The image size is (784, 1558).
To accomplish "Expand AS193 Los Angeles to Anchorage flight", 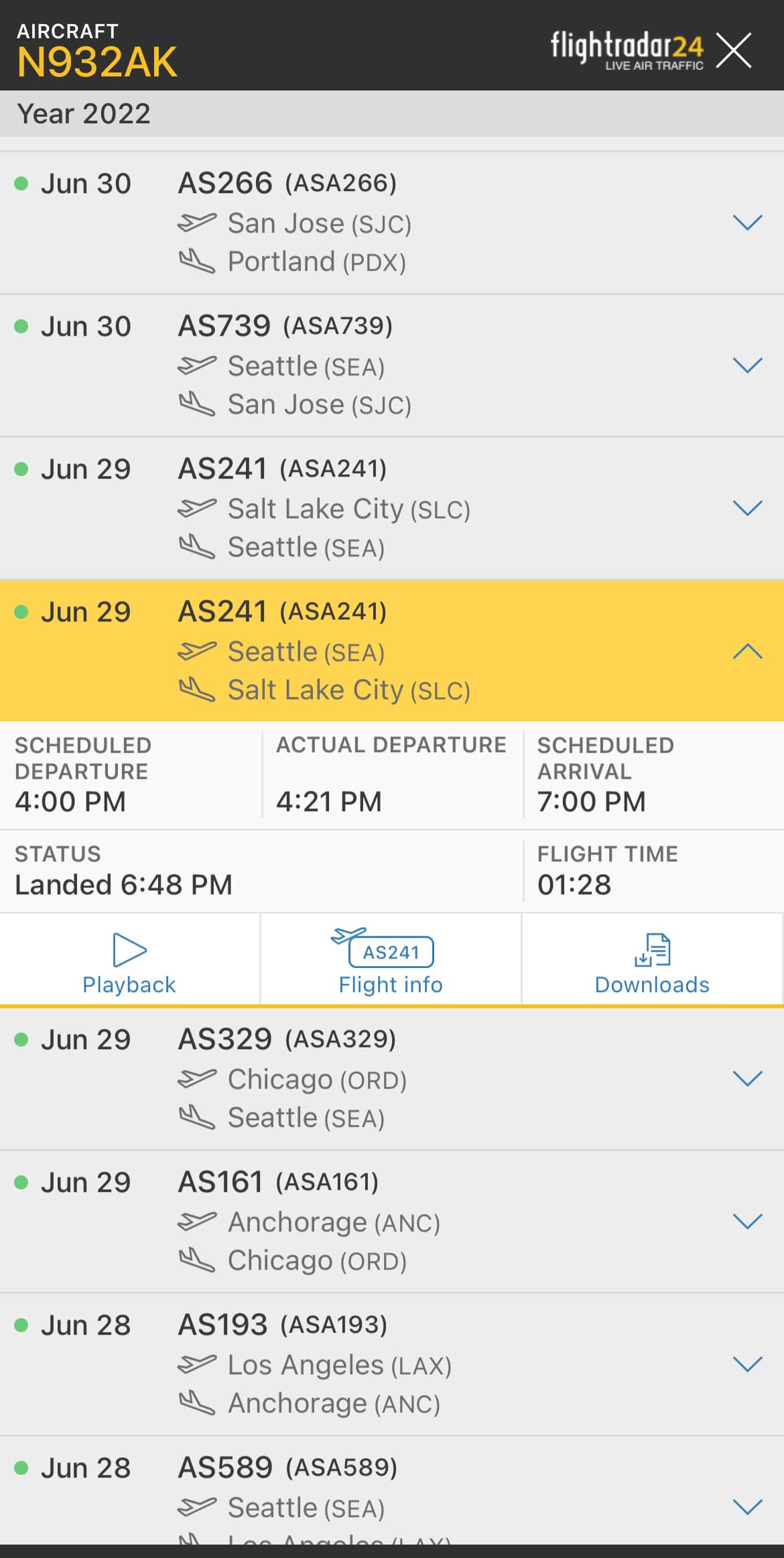I will click(747, 1364).
